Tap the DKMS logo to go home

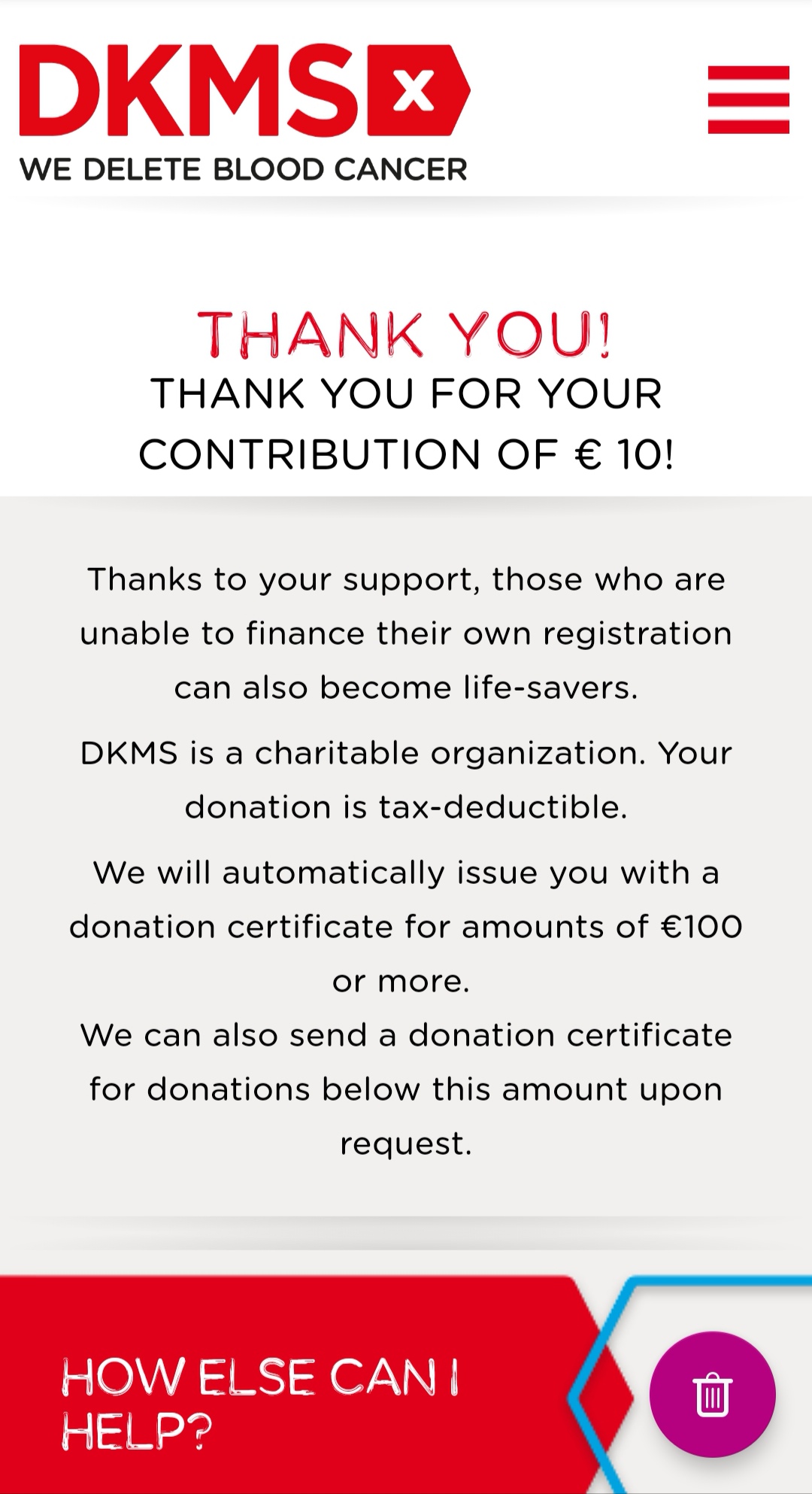click(244, 113)
